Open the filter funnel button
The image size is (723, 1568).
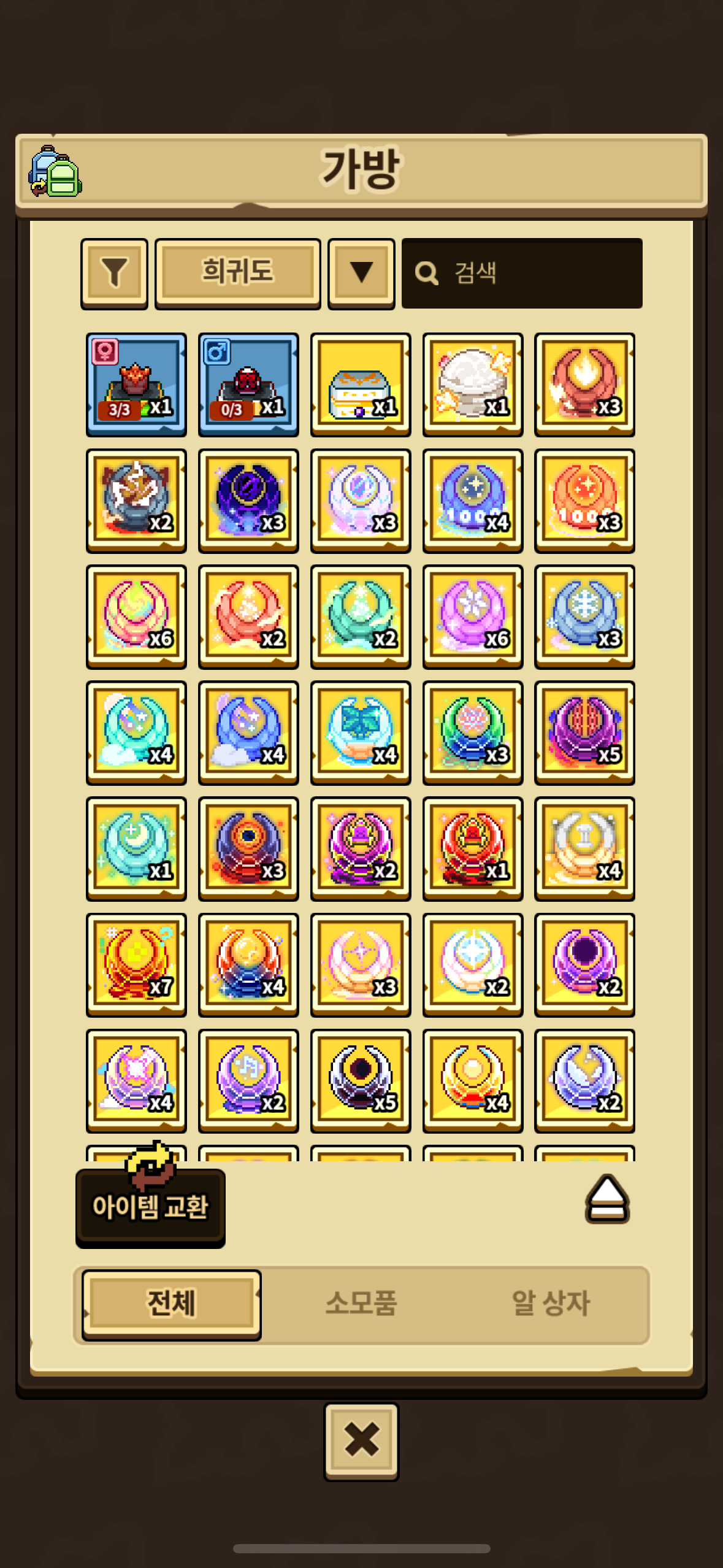(114, 273)
